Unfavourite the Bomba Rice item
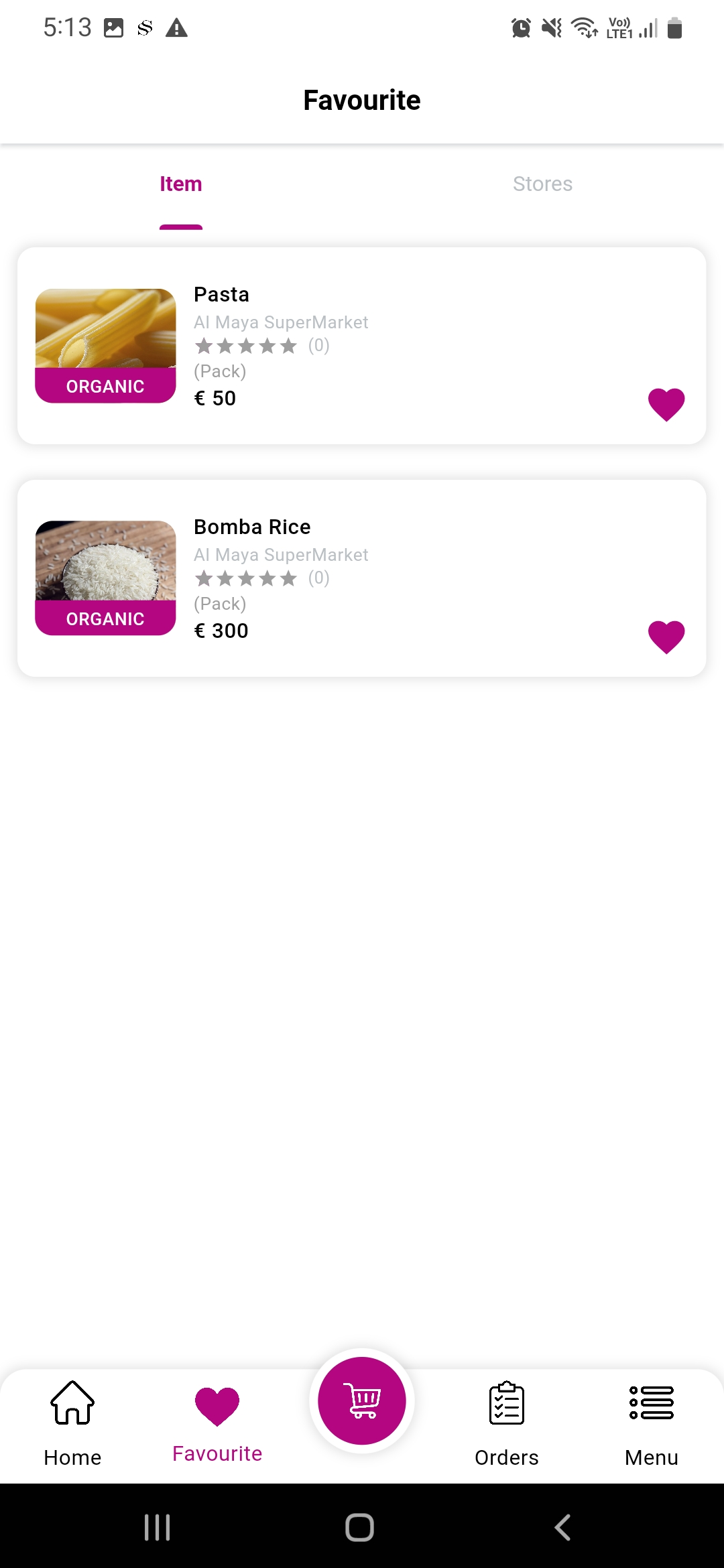This screenshot has width=724, height=1568. coord(666,636)
